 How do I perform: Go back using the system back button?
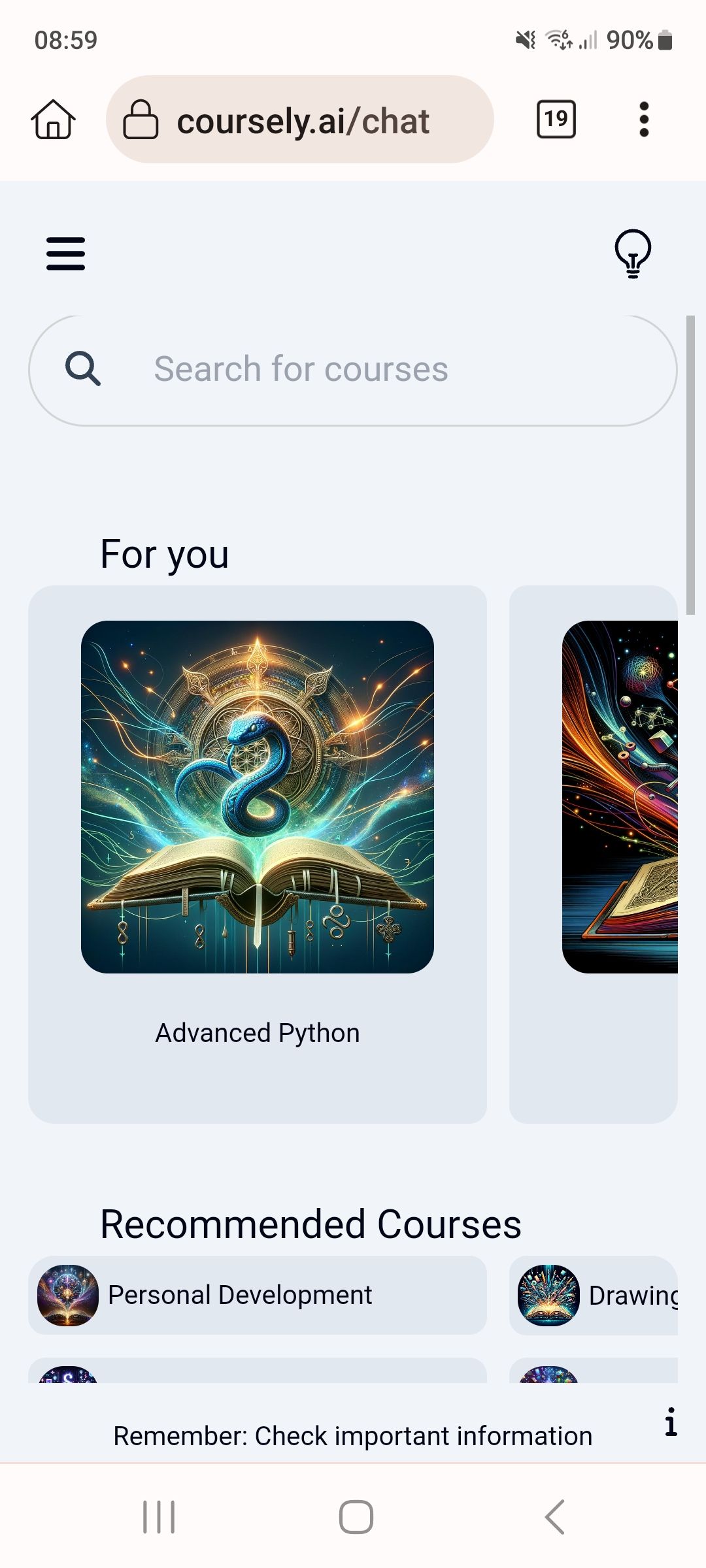tap(554, 1516)
